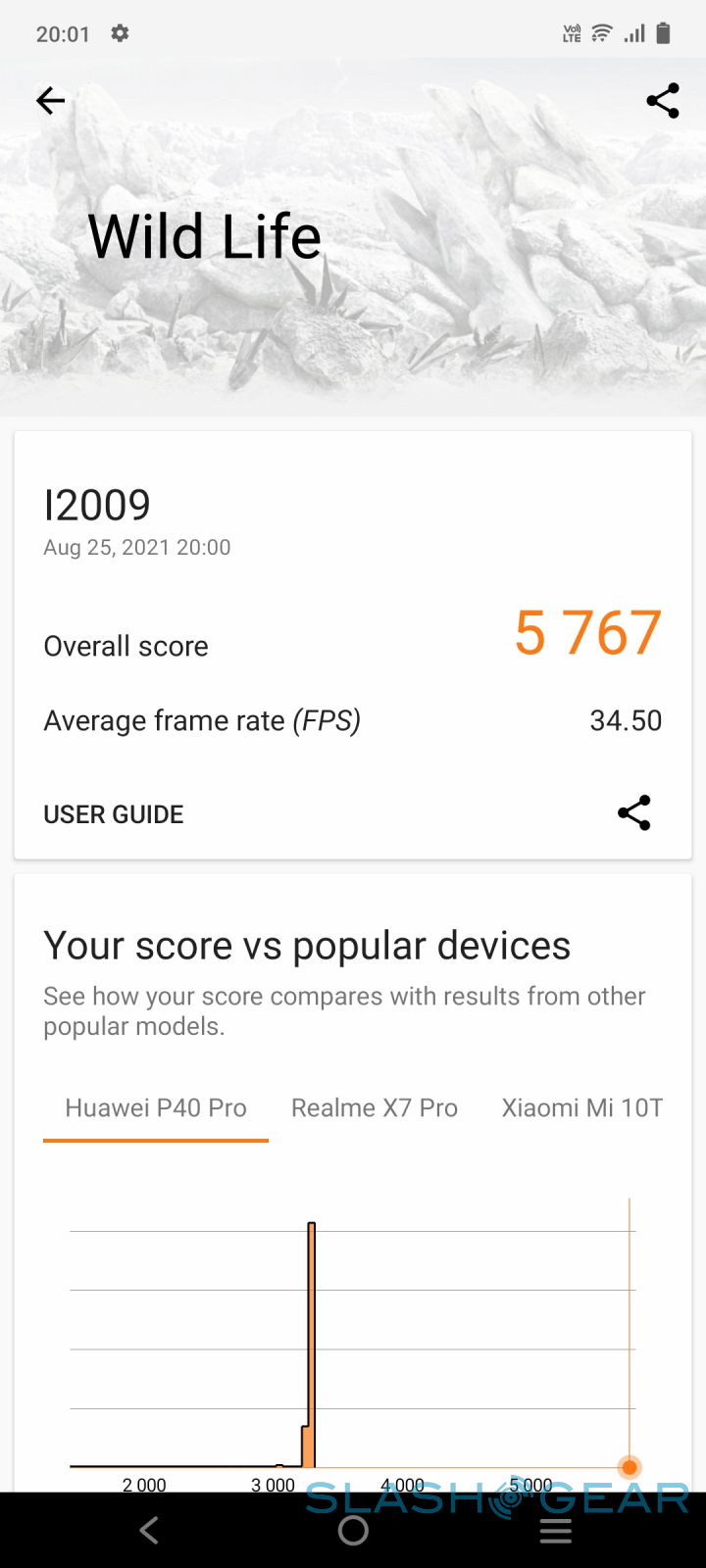Switch to the Xiaomi Mi 10T tab
The height and width of the screenshot is (1568, 706).
pos(582,1108)
